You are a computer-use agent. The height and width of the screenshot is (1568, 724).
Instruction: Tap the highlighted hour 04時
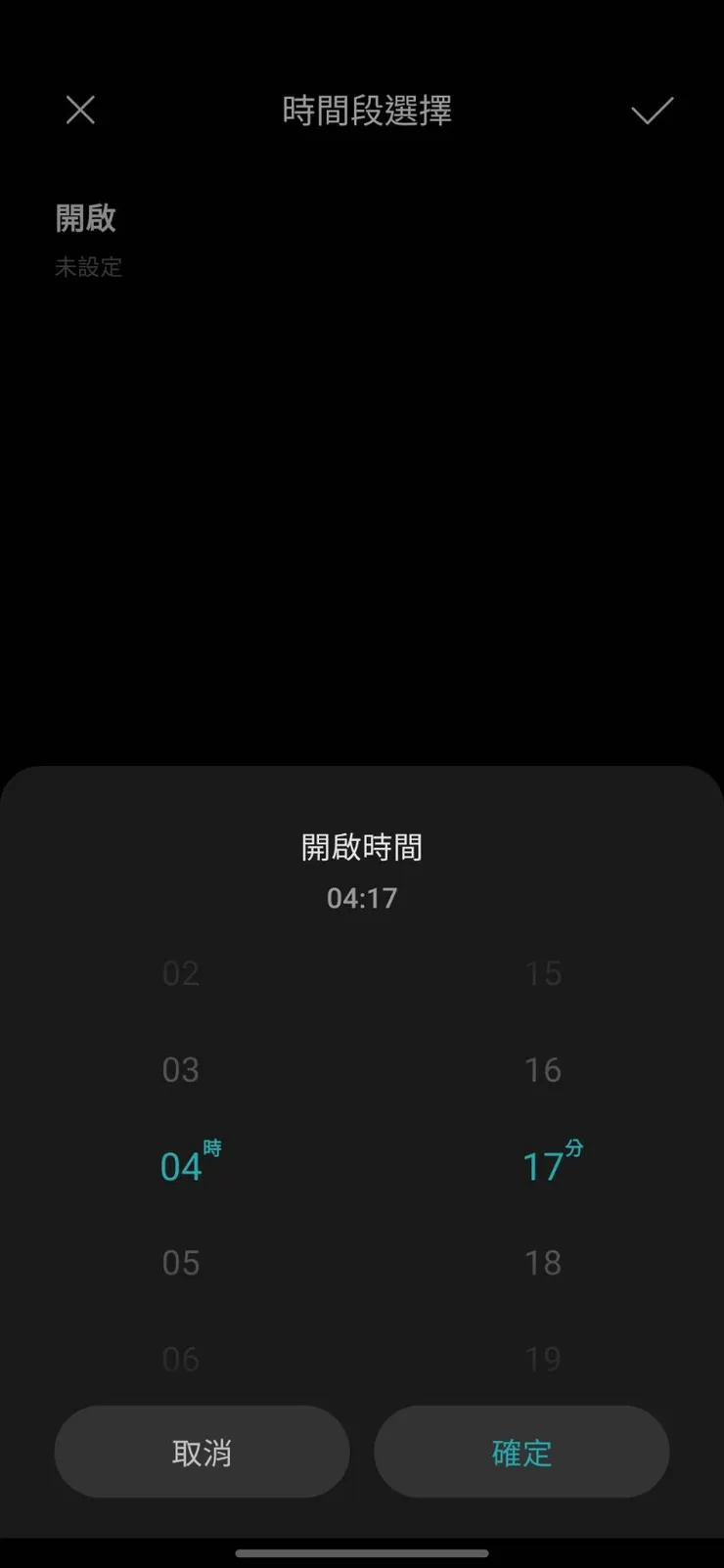[184, 1164]
